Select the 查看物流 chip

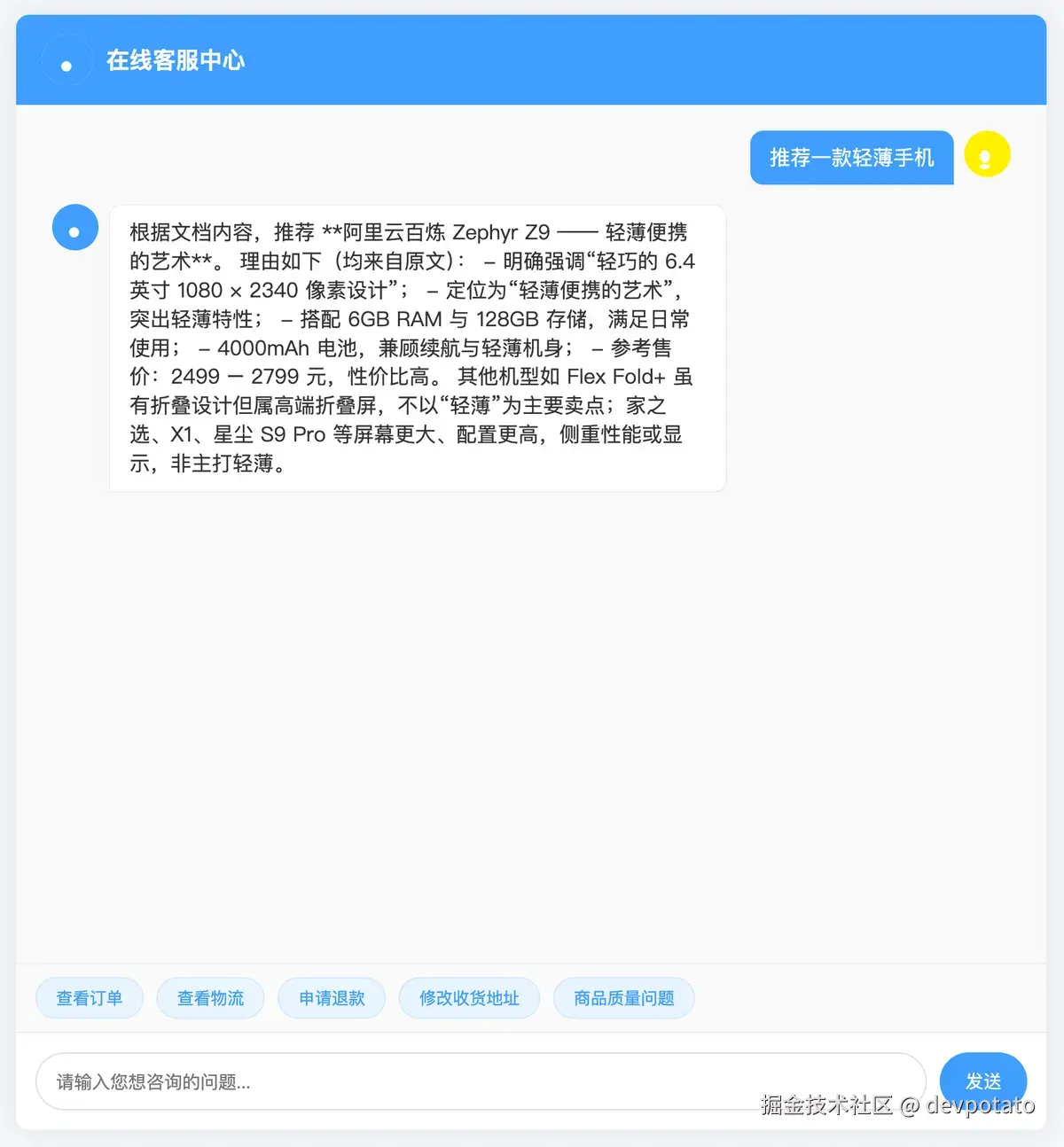tap(210, 998)
